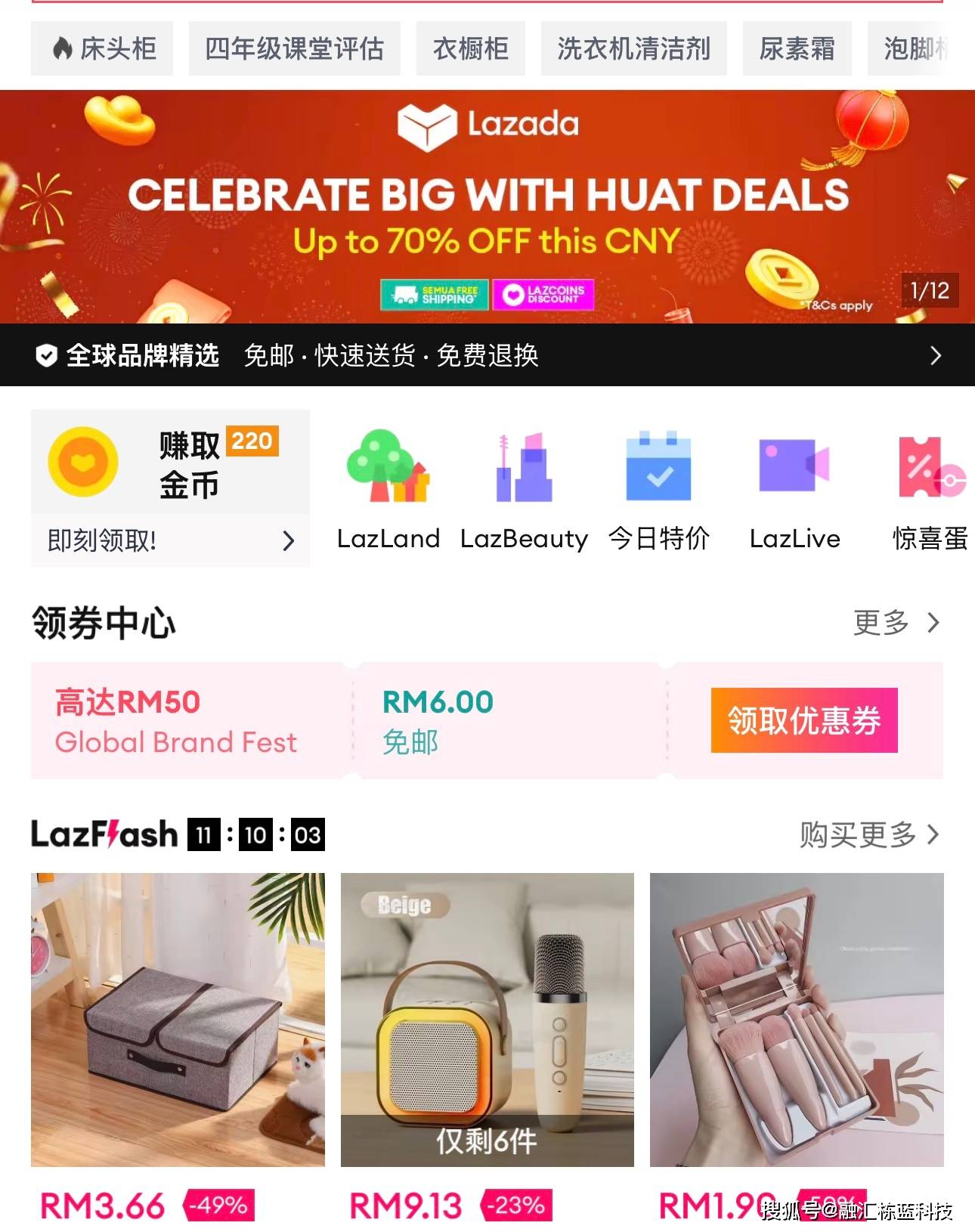Claim gold coins via 即刻领取
975x1232 pixels.
[x=170, y=540]
